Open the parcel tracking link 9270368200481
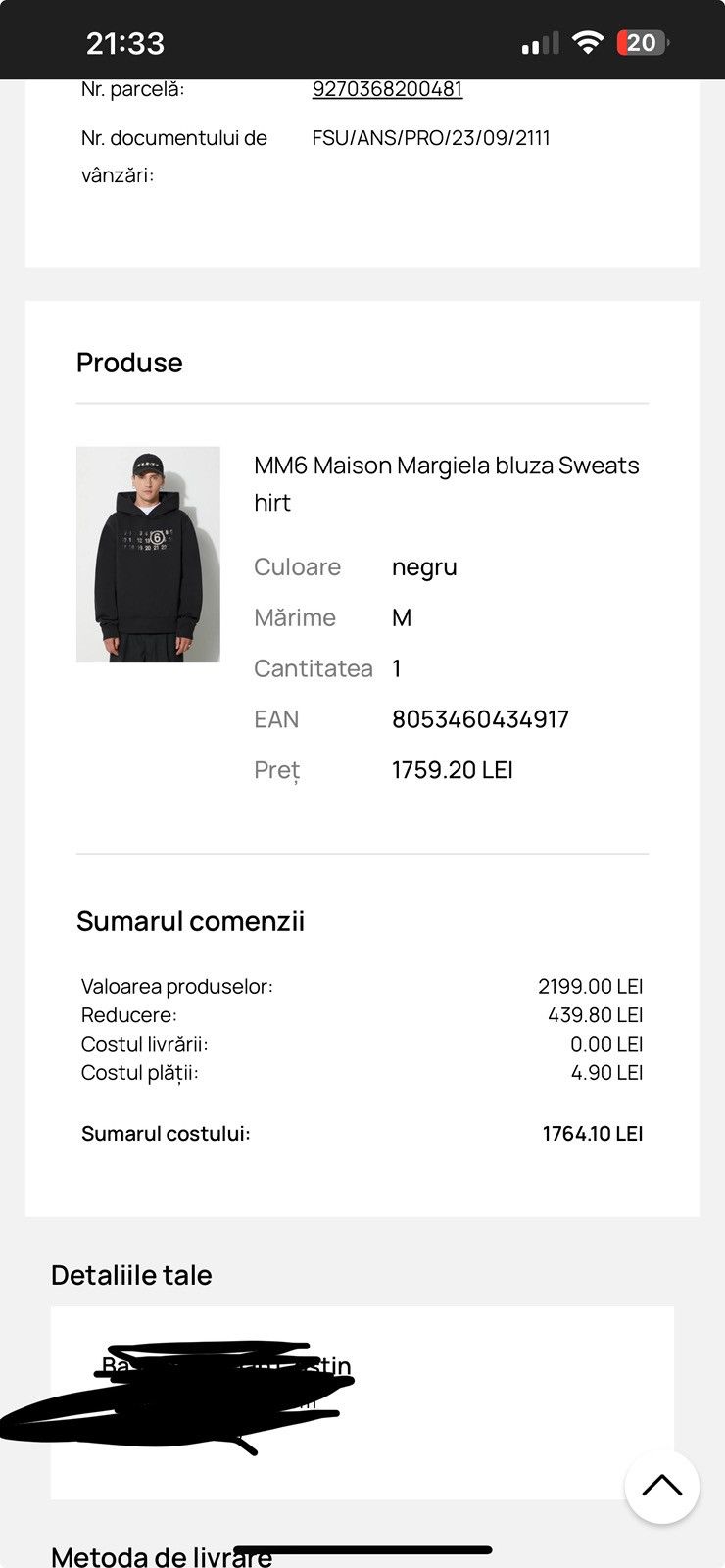Image resolution: width=725 pixels, height=1568 pixels. 387,88
